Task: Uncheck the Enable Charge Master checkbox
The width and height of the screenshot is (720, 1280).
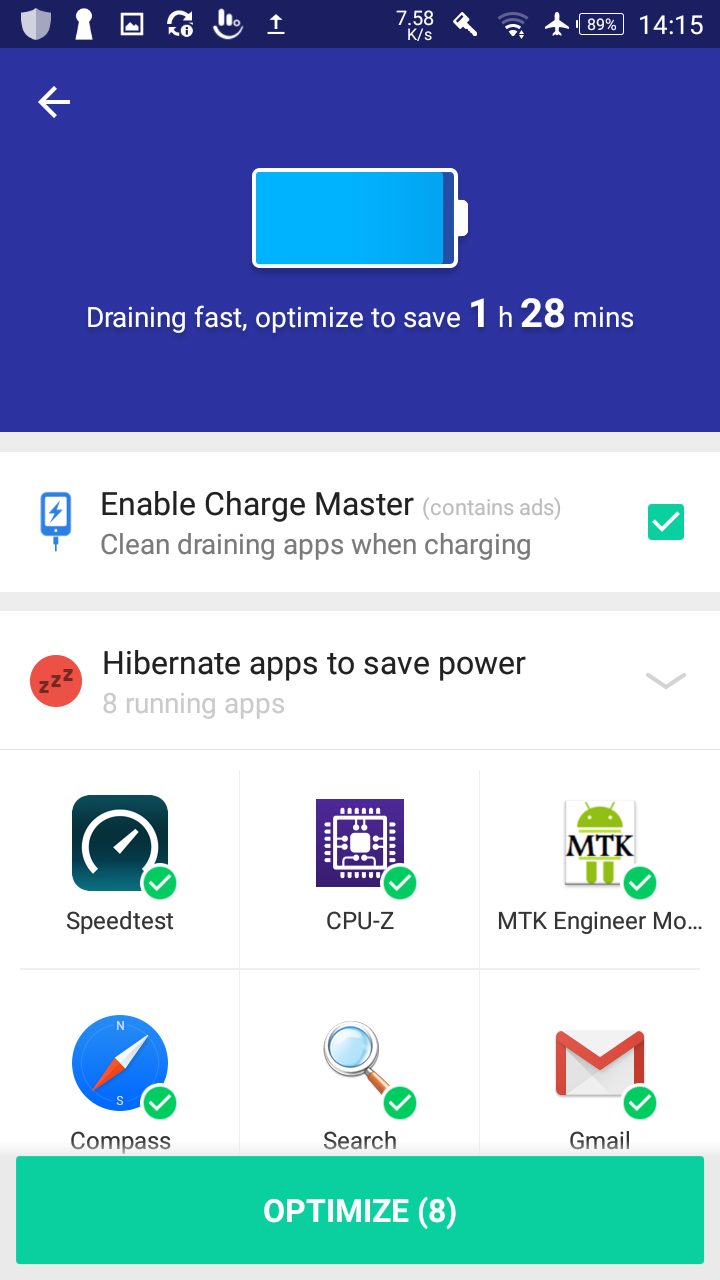Action: 666,522
